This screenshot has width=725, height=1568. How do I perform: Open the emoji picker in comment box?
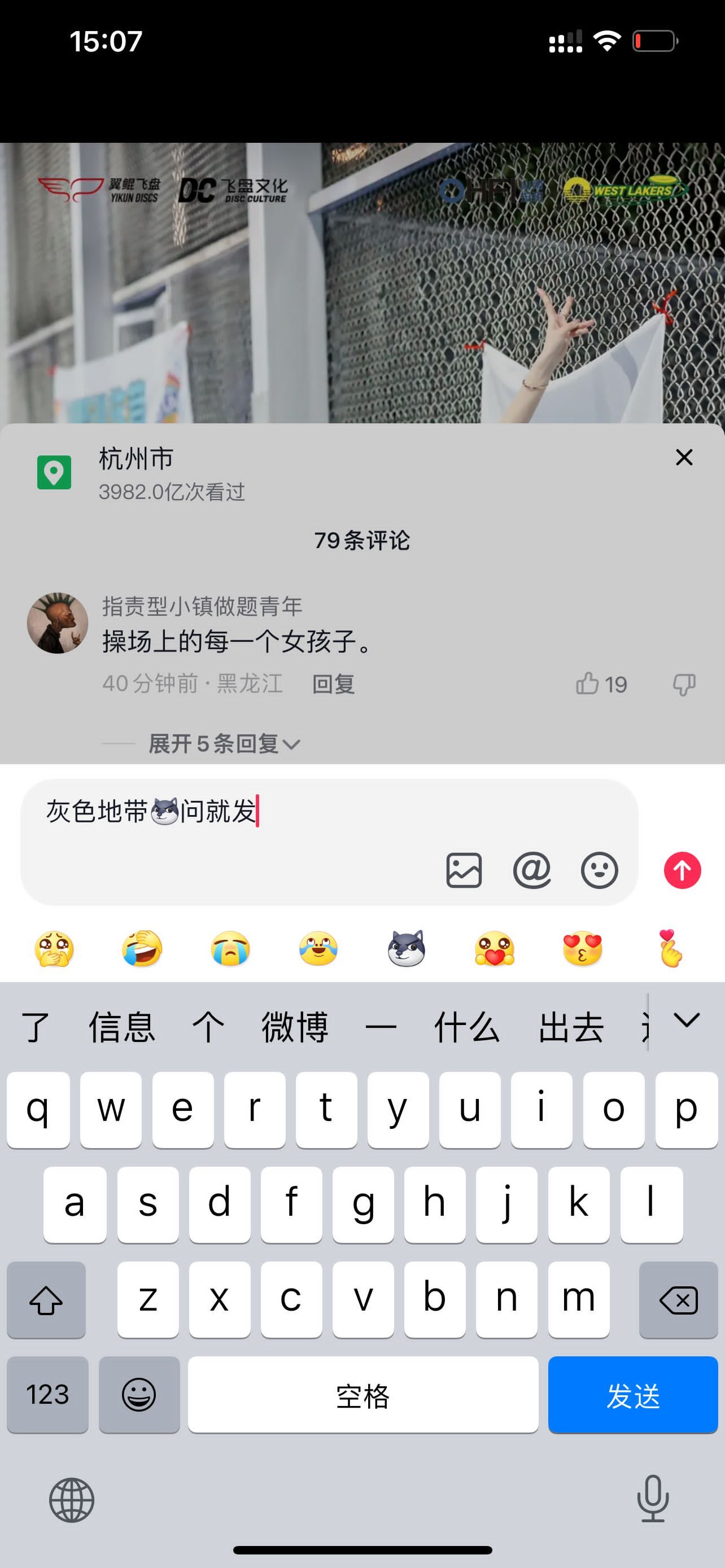coord(599,870)
